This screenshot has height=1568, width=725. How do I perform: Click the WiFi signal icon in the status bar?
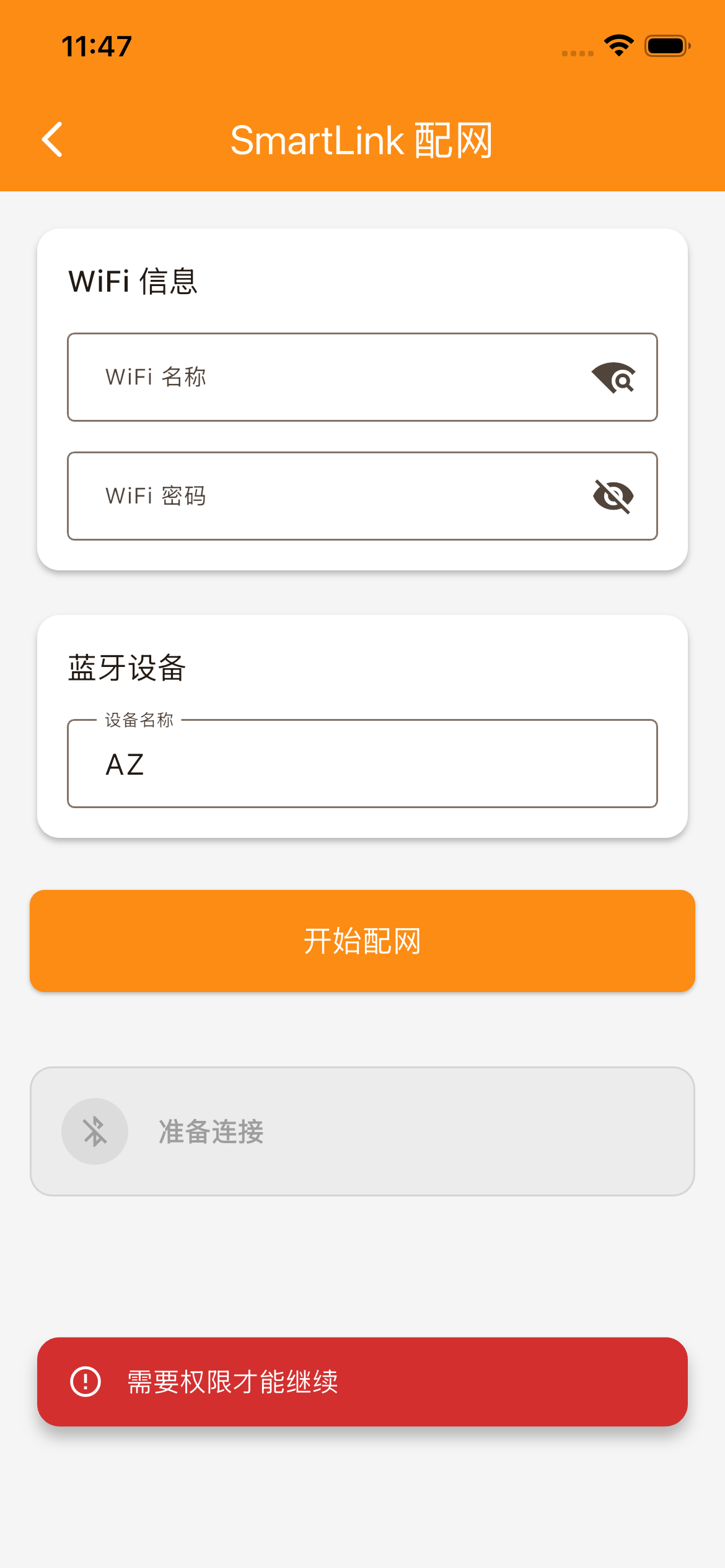(618, 43)
